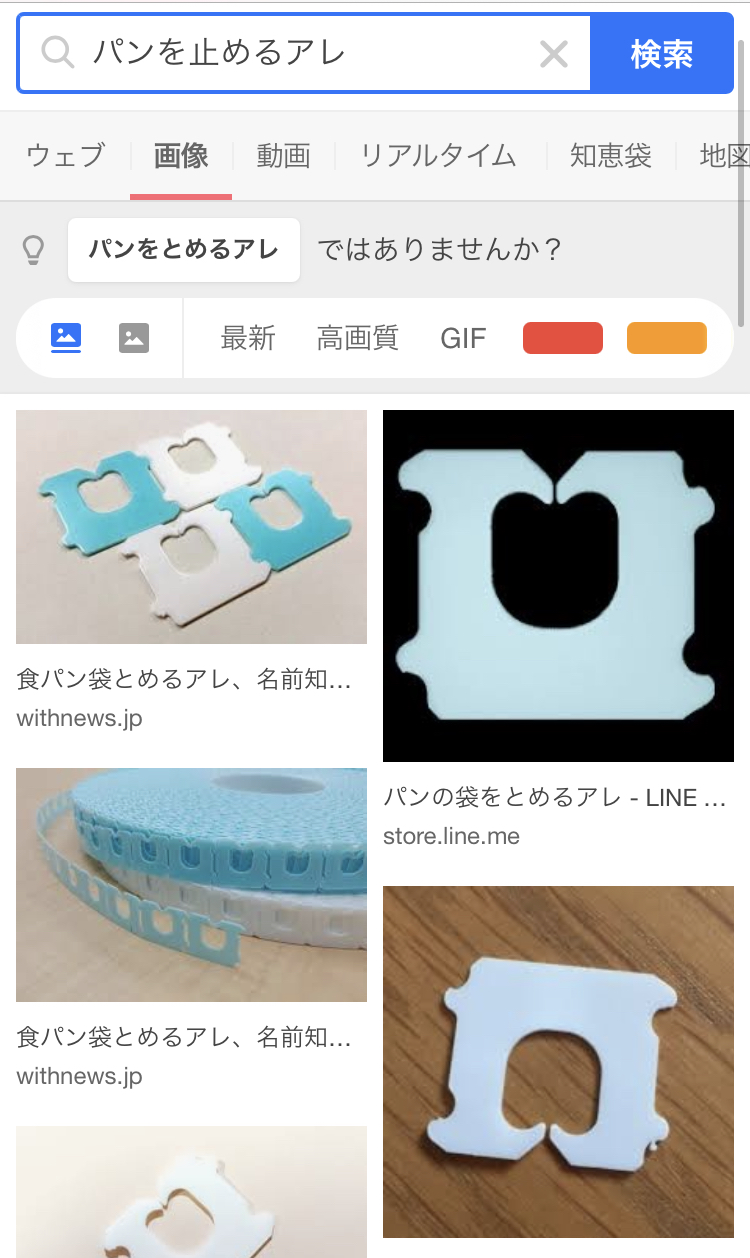Screen dimensions: 750x1258
Task: Filter images by red color
Action: (x=562, y=338)
